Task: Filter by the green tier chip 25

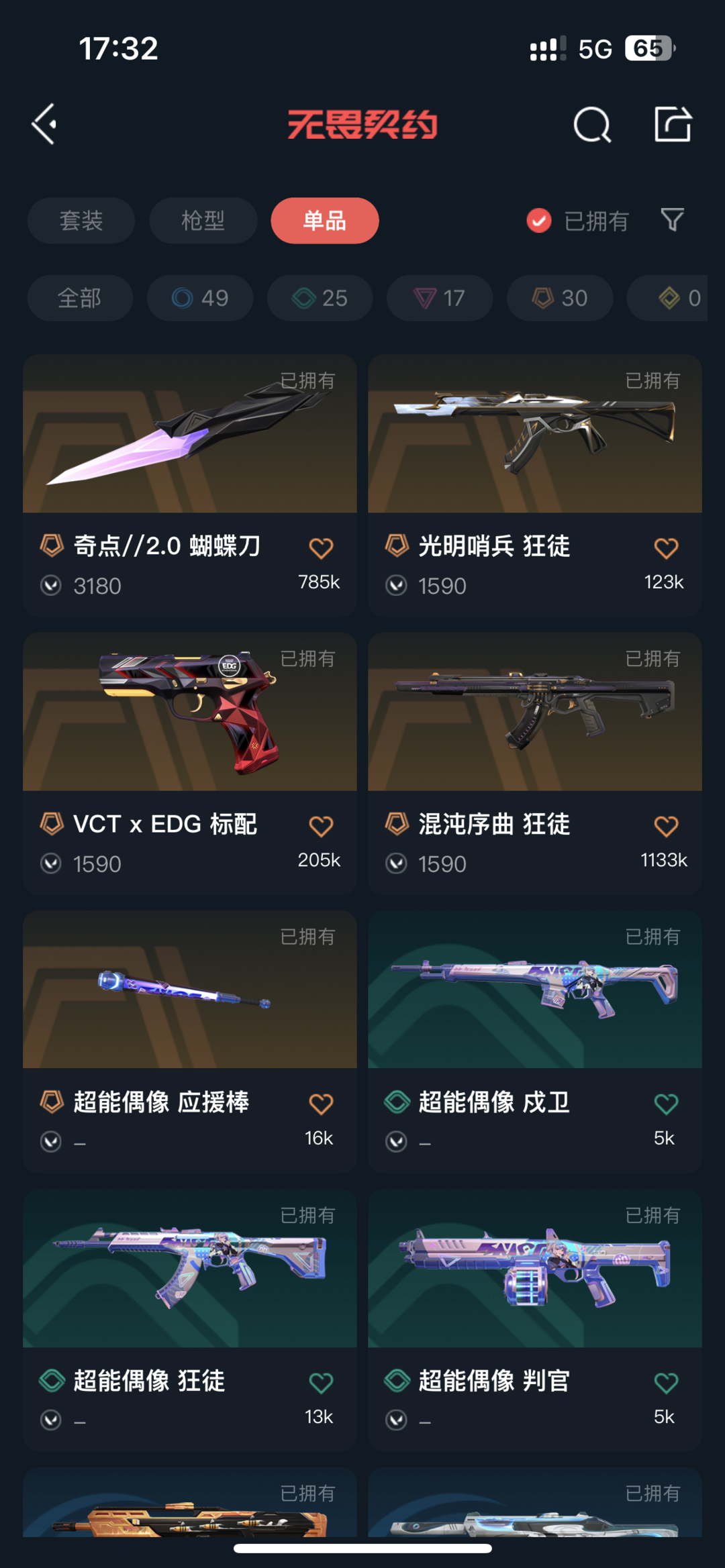Action: [320, 298]
